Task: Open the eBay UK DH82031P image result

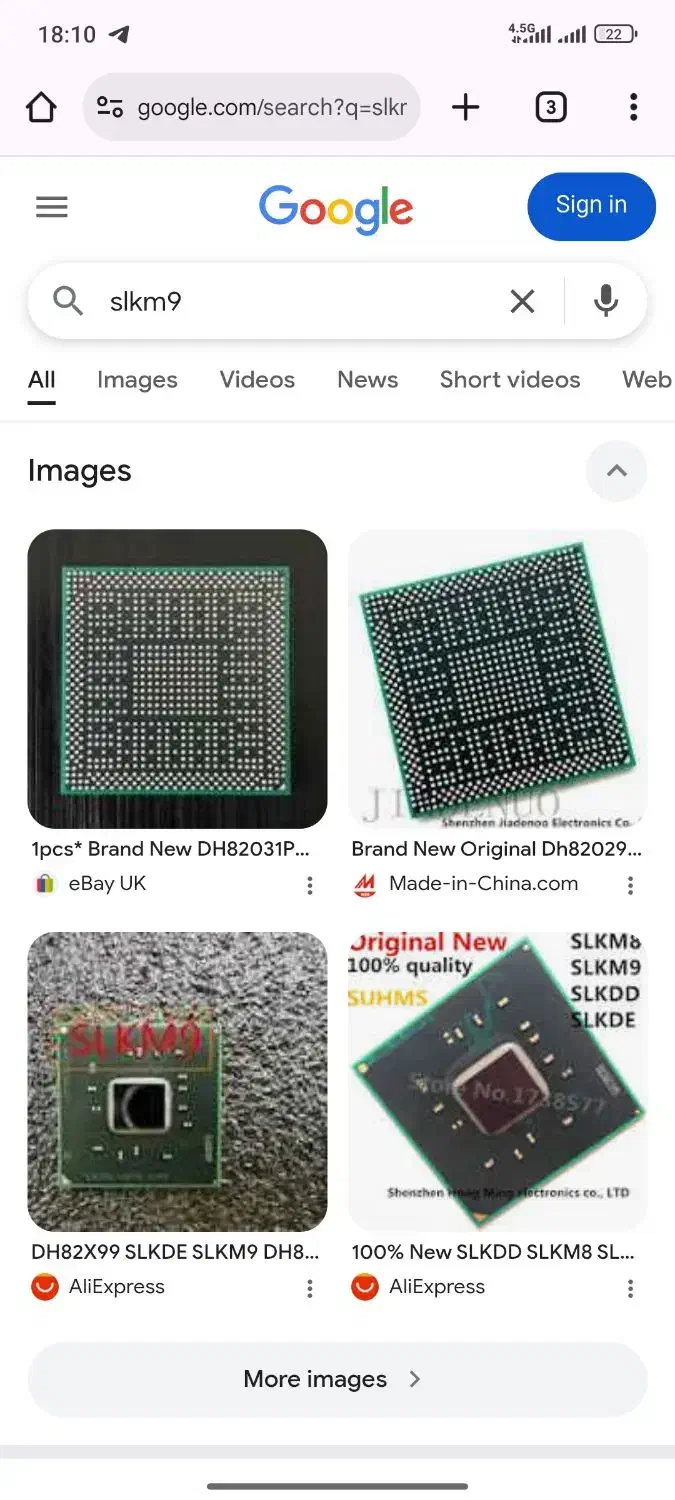Action: (x=177, y=679)
